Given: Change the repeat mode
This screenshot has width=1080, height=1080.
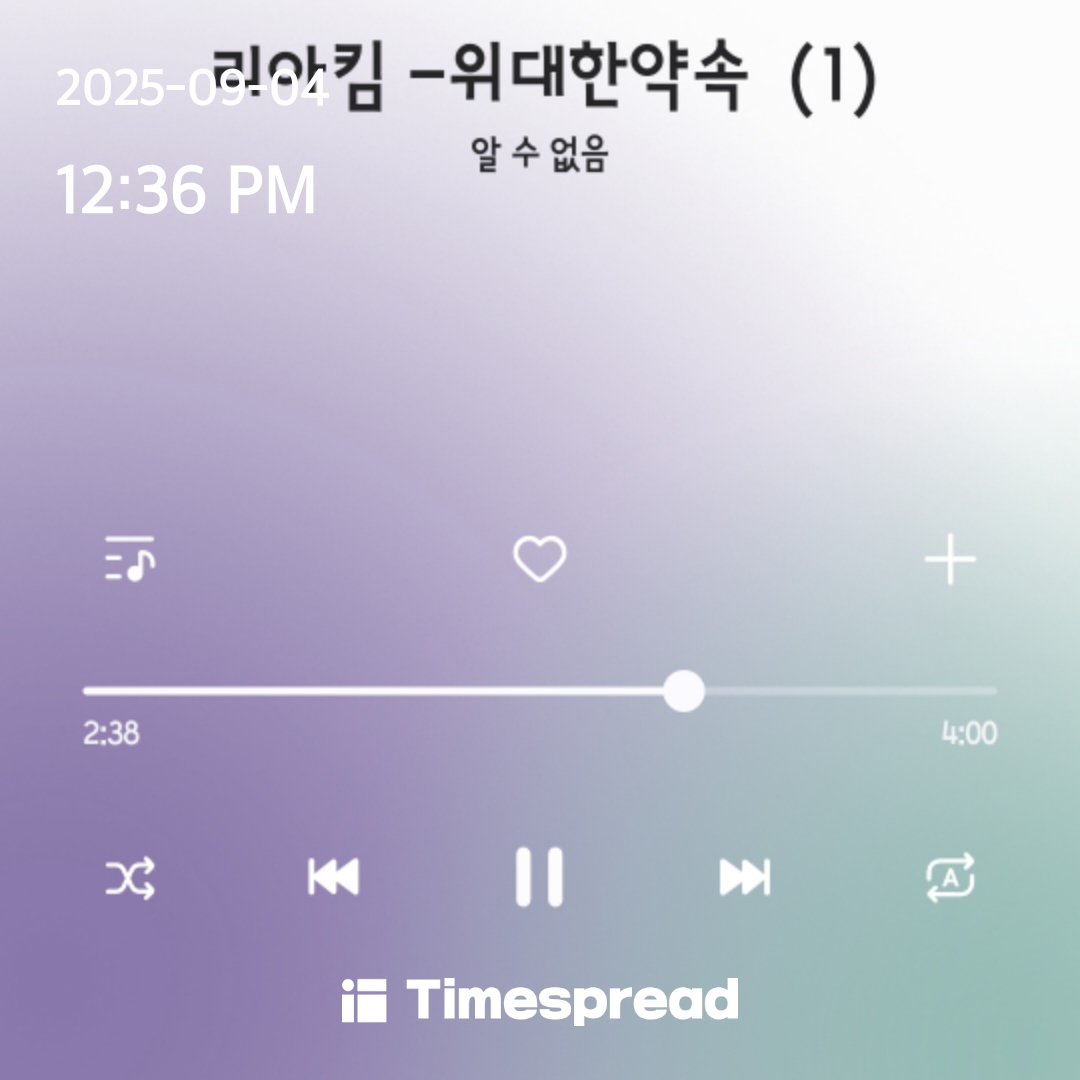Looking at the screenshot, I should pos(949,878).
